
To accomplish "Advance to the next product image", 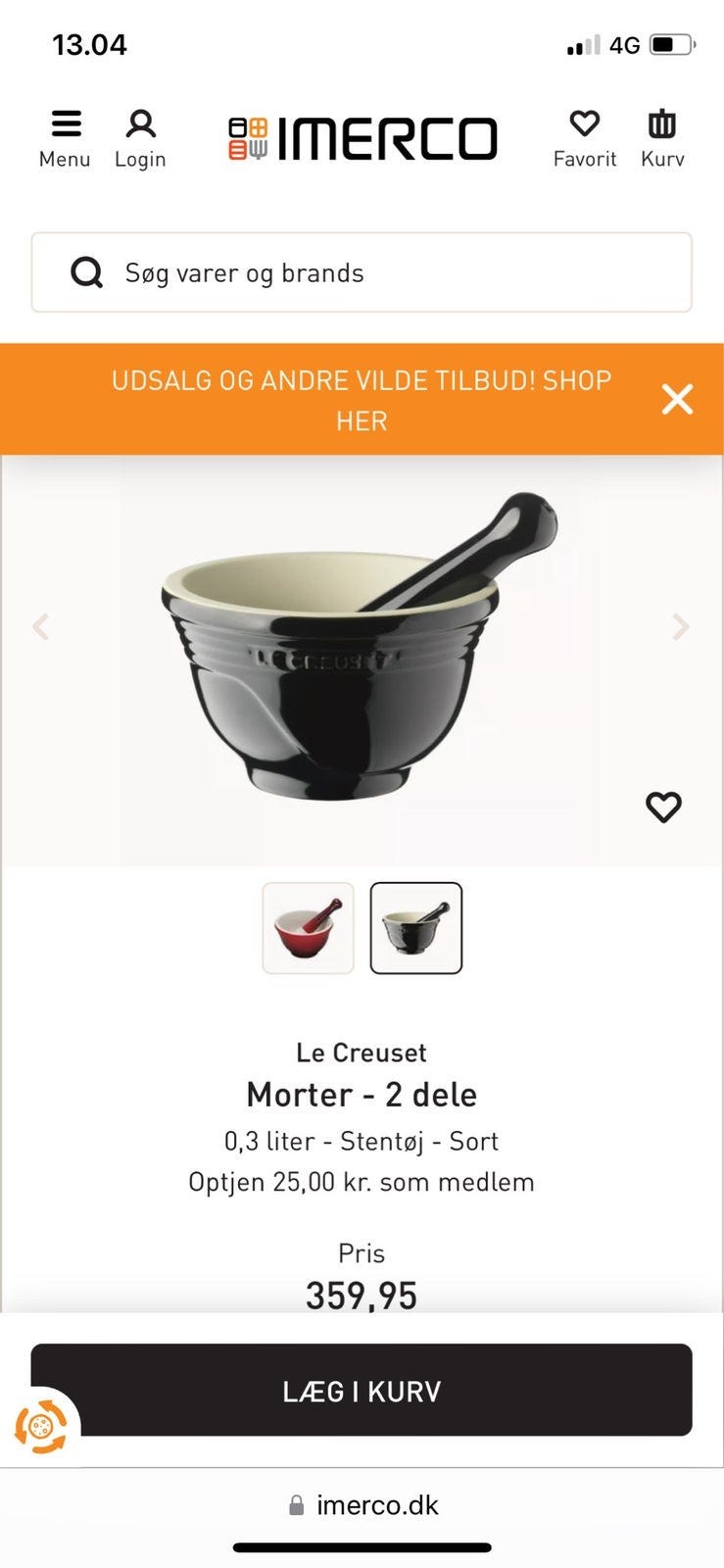I will pos(680,625).
